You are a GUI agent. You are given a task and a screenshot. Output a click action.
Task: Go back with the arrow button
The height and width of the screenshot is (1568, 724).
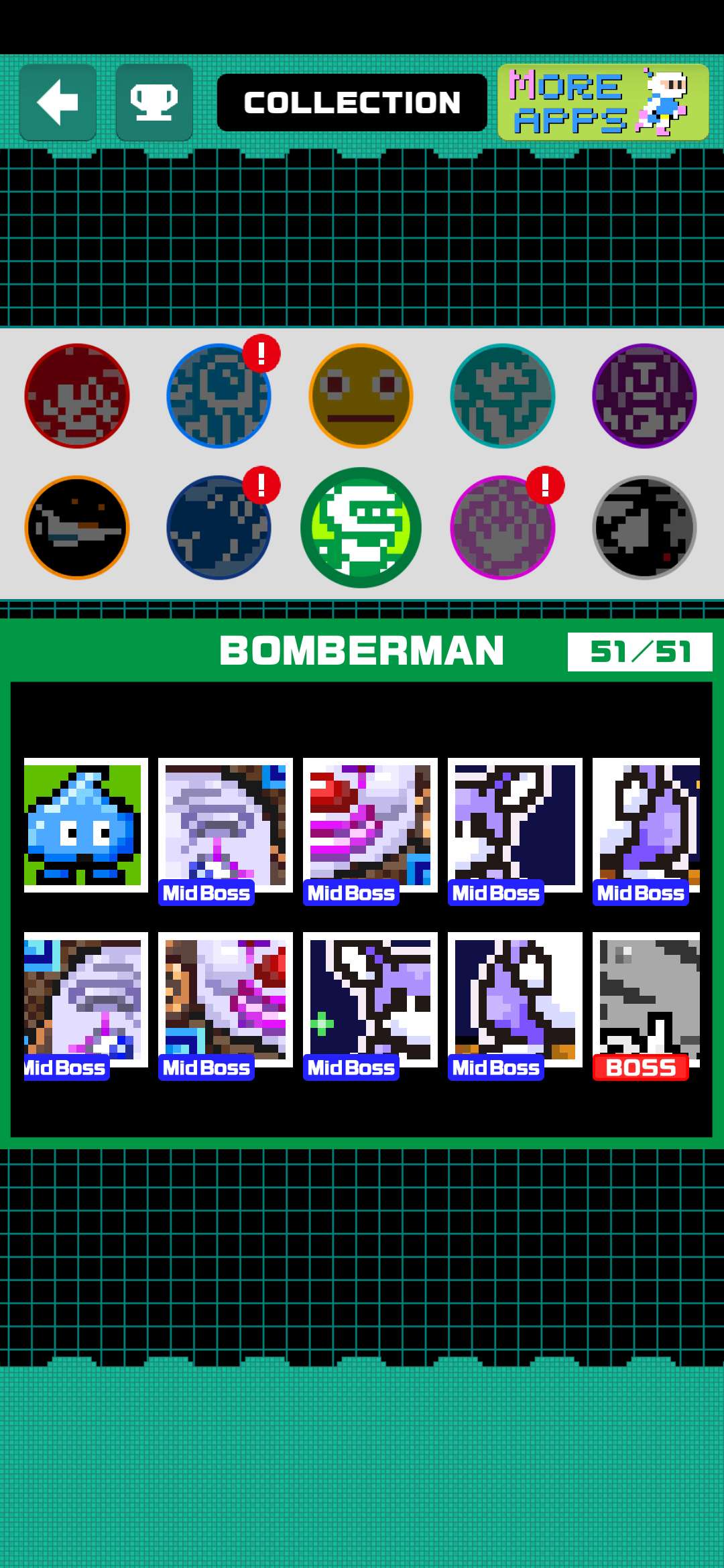coord(58,103)
